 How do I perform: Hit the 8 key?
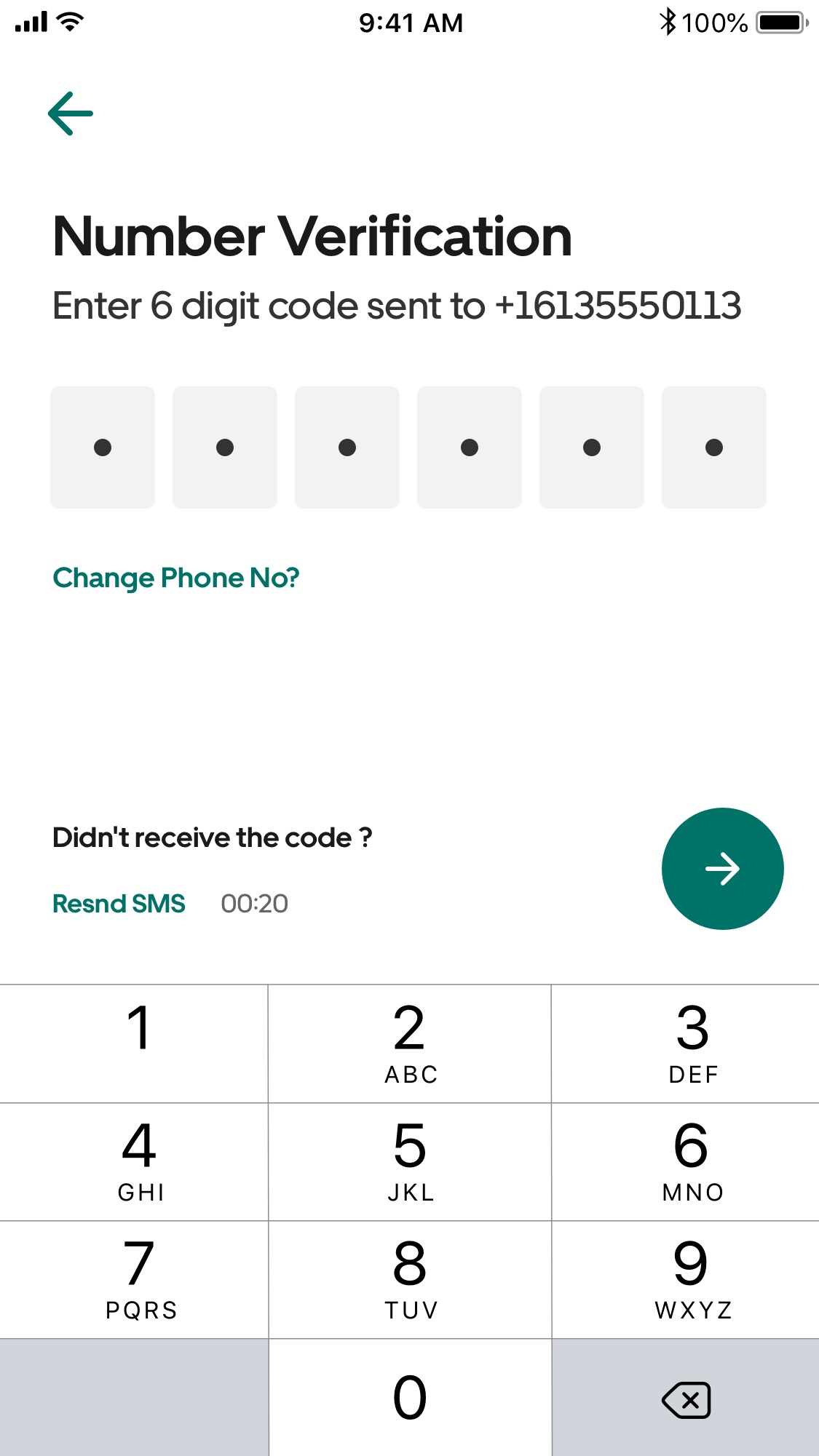click(x=410, y=1280)
